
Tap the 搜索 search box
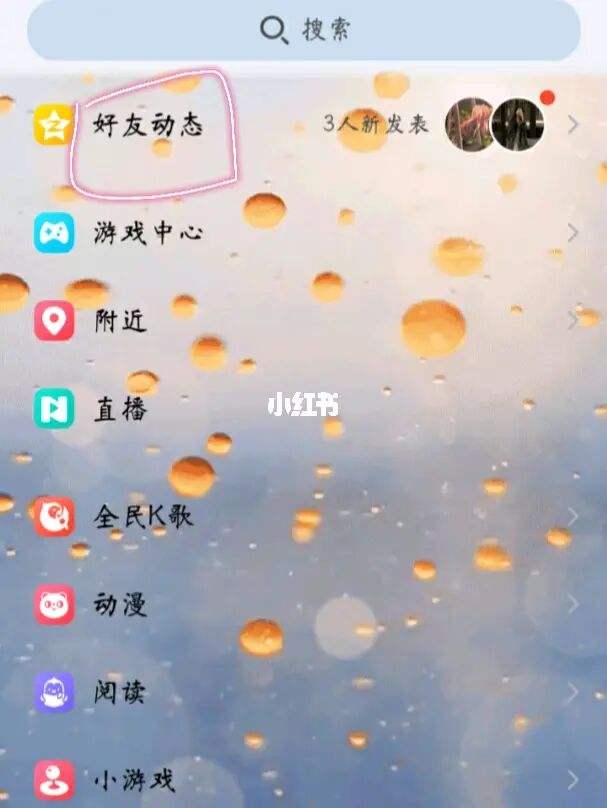[x=303, y=30]
